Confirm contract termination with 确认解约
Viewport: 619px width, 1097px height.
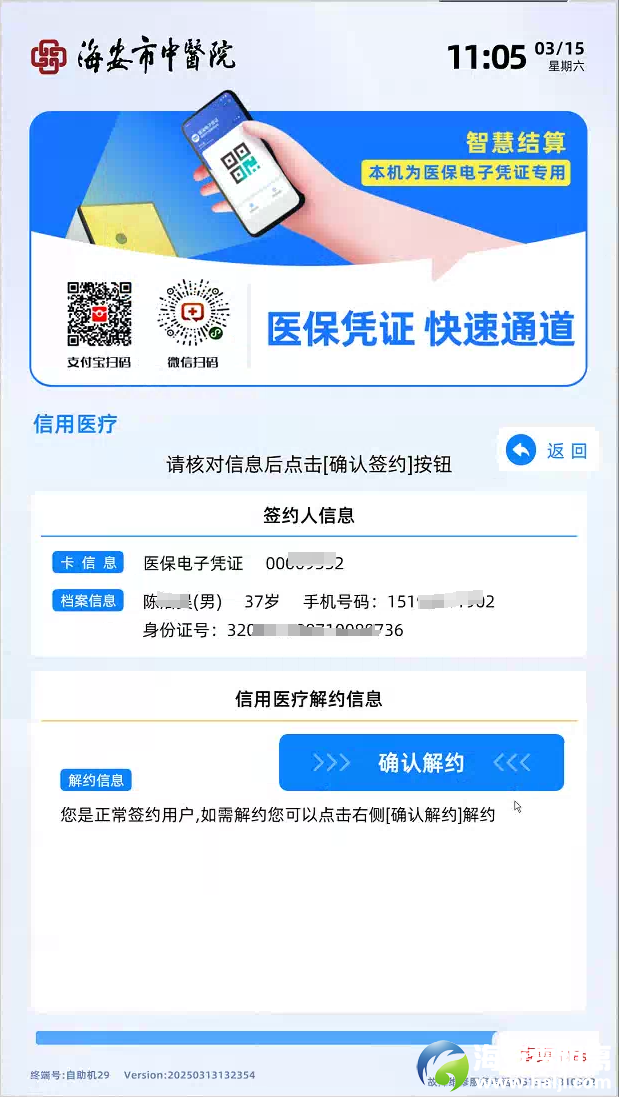(x=421, y=763)
